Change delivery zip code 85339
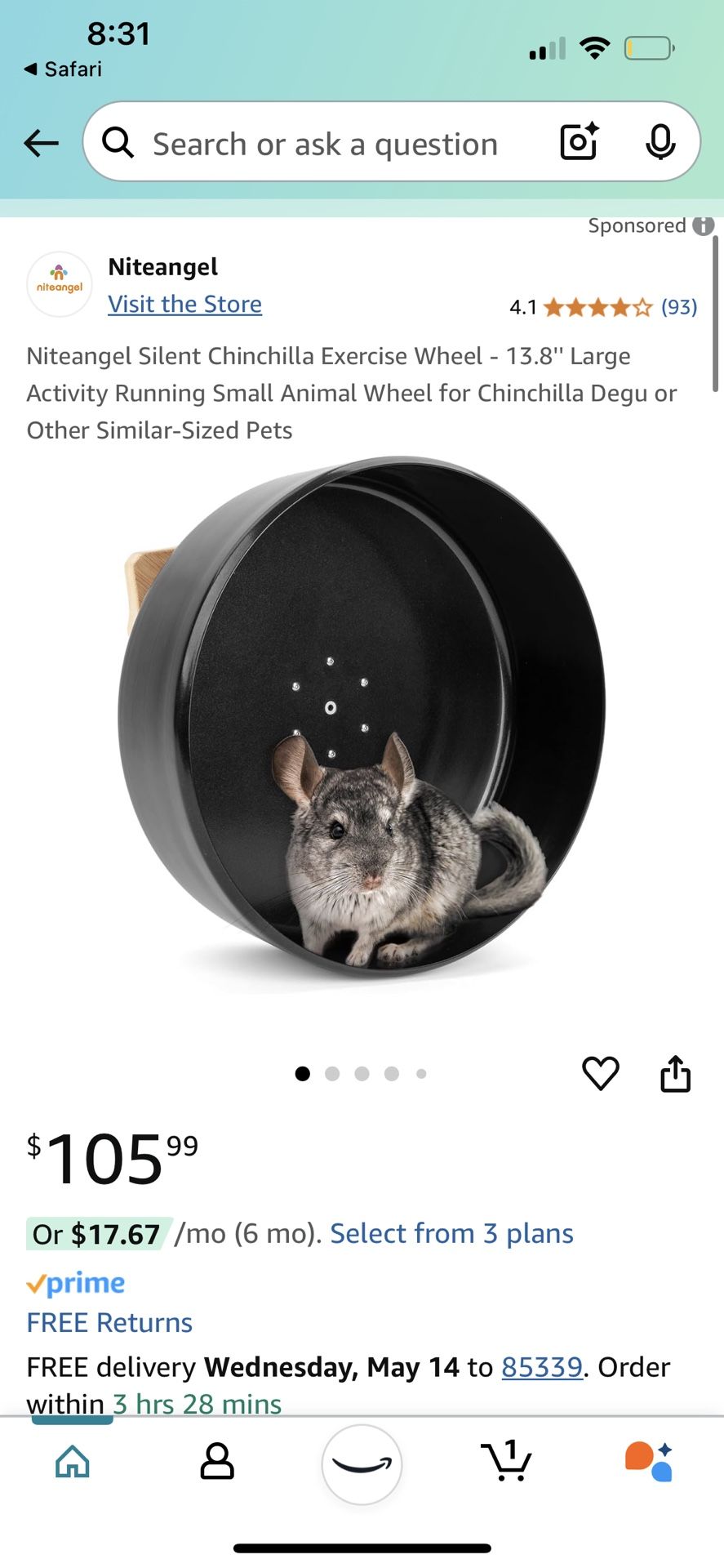Viewport: 724px width, 1568px height. pos(542,1366)
